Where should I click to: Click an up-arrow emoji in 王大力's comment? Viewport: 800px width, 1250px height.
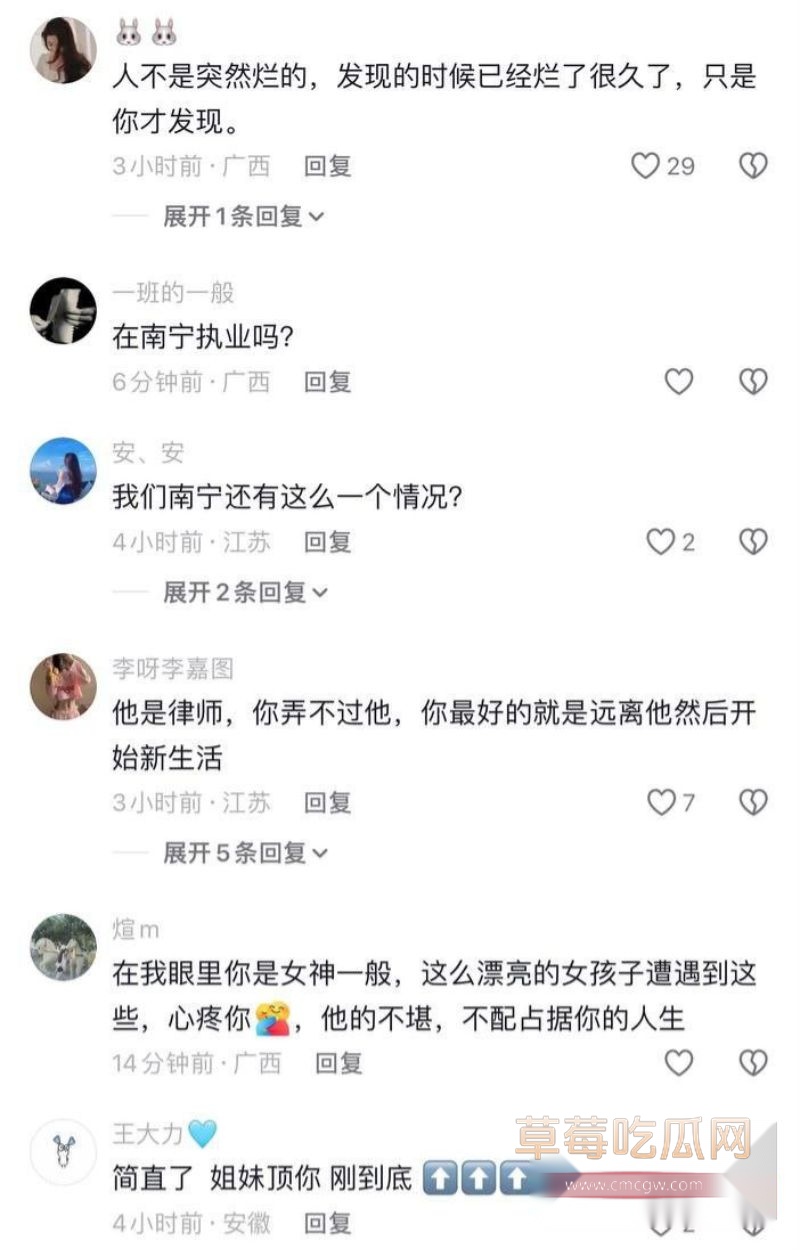(442, 1180)
